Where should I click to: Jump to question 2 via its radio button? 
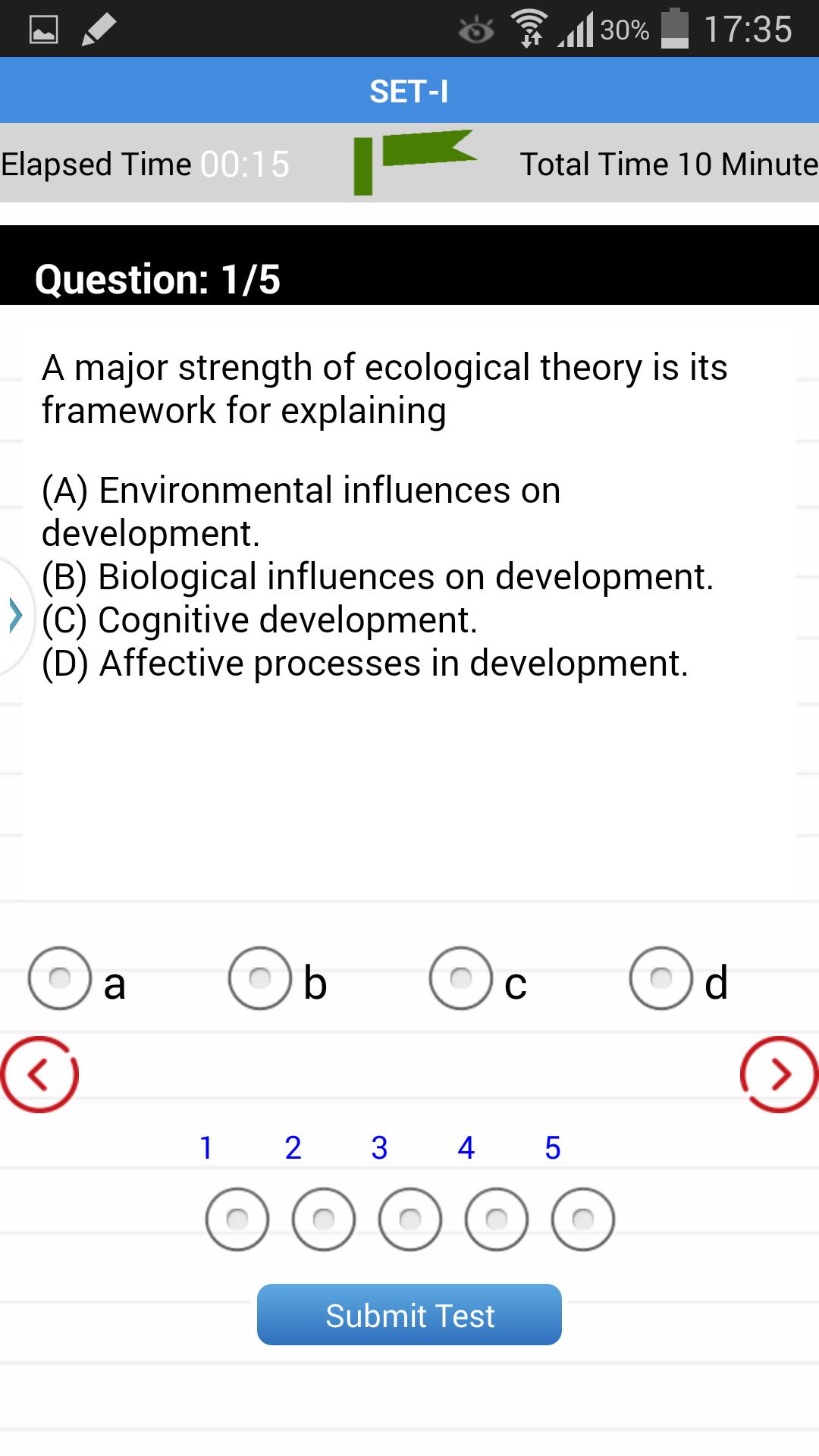(x=323, y=1219)
